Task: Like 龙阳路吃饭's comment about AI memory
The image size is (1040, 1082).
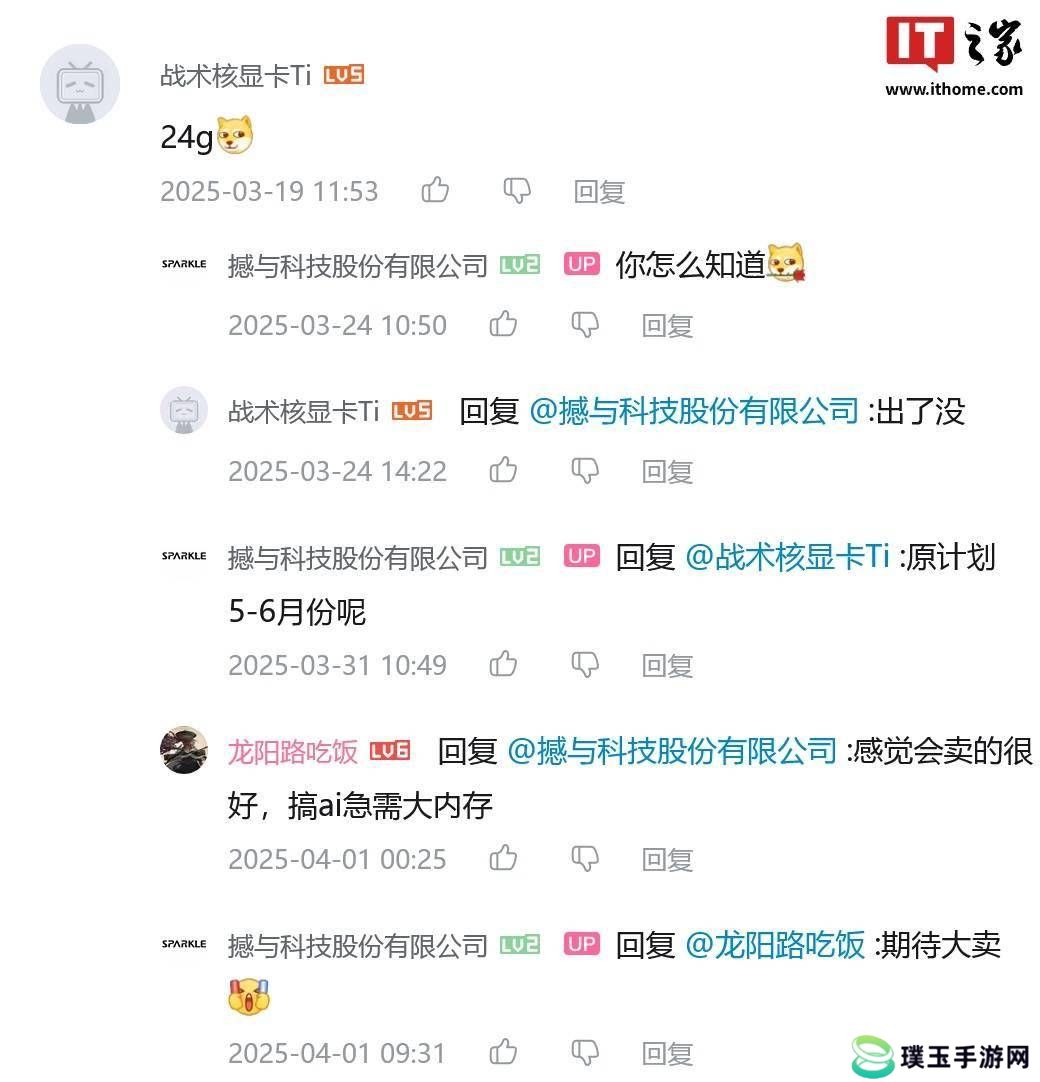Action: tap(503, 858)
